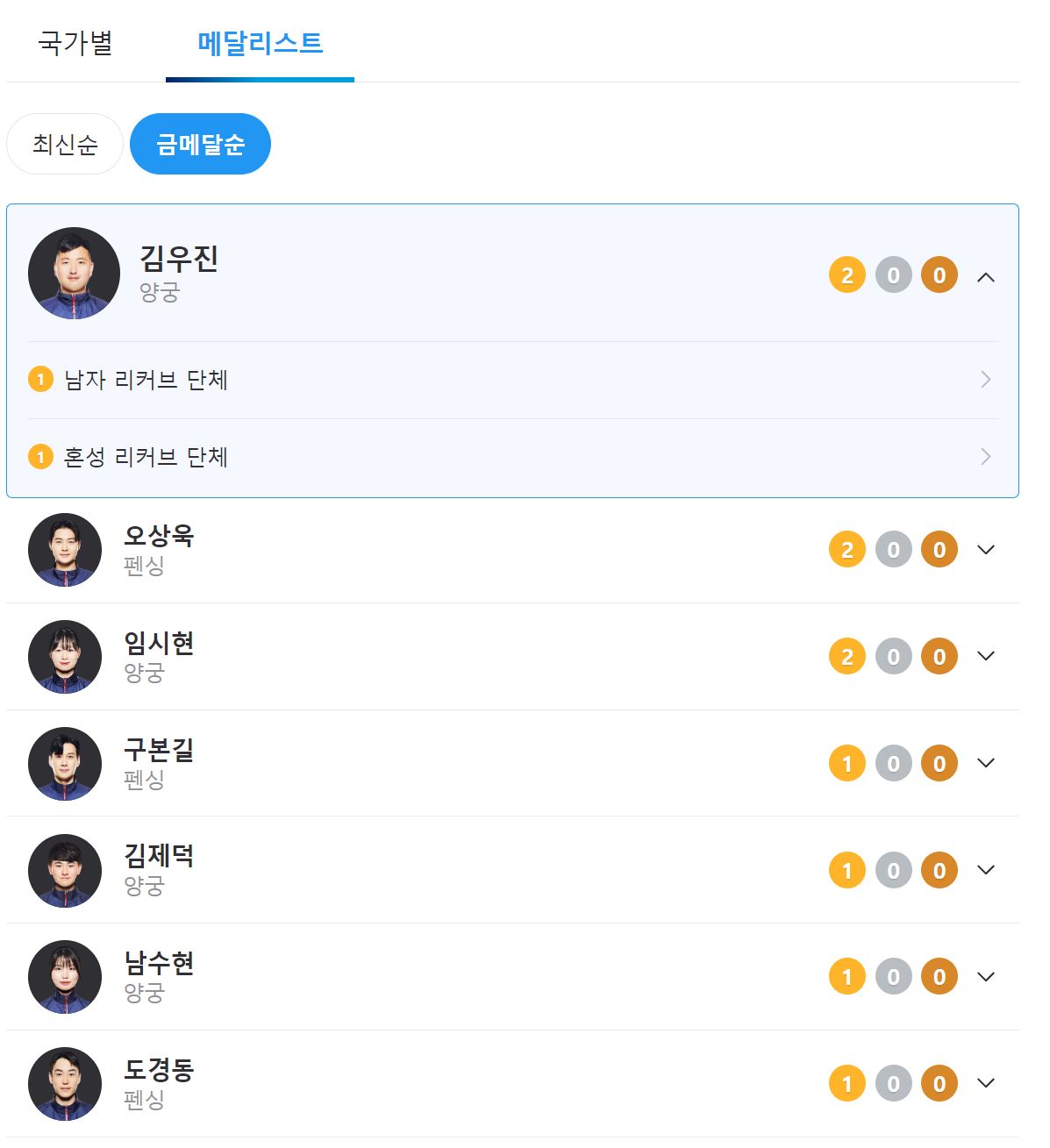Click 김제덕's profile photo

pyautogui.click(x=66, y=870)
